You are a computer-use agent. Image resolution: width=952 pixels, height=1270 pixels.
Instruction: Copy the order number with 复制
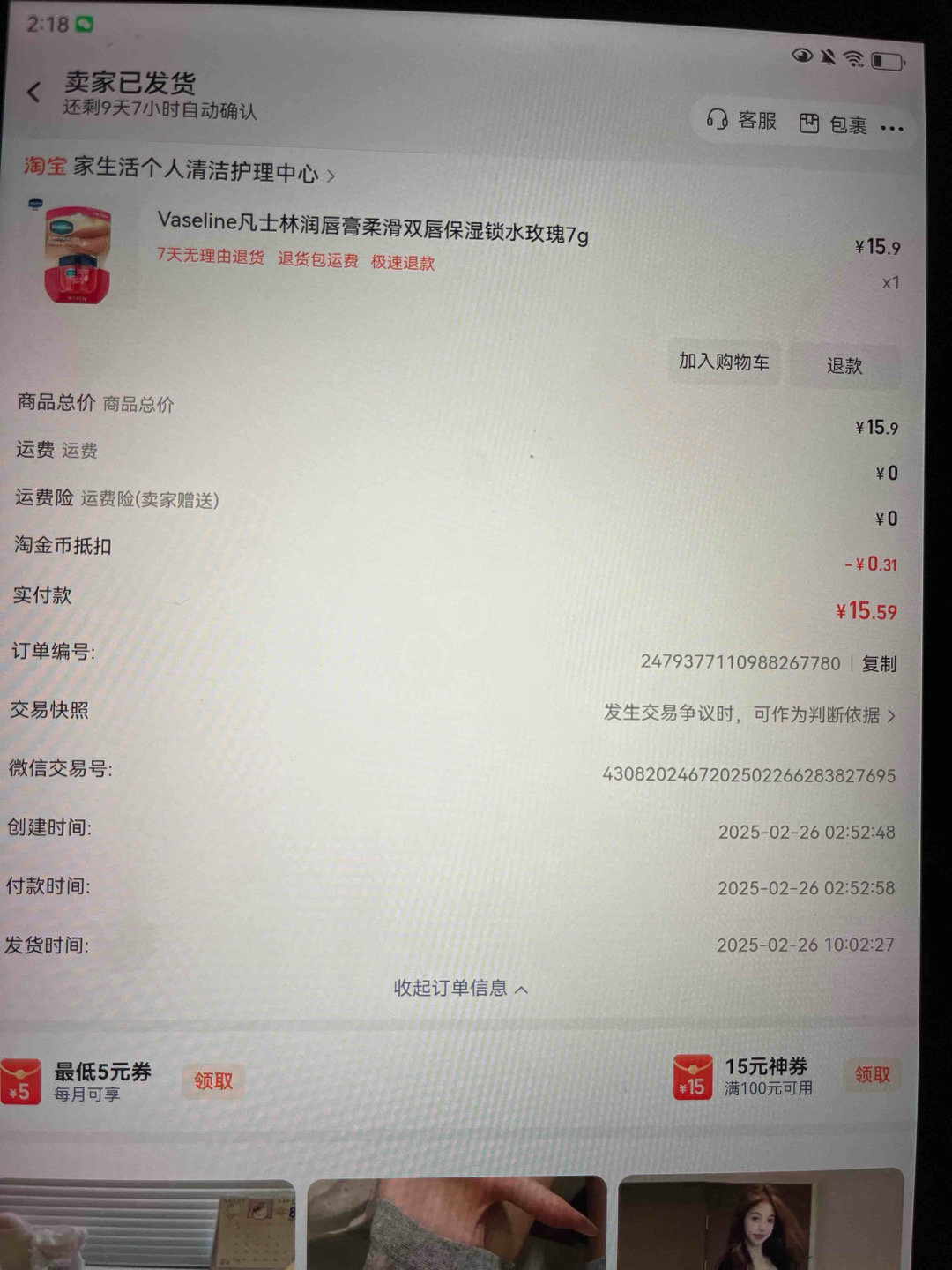pos(879,664)
